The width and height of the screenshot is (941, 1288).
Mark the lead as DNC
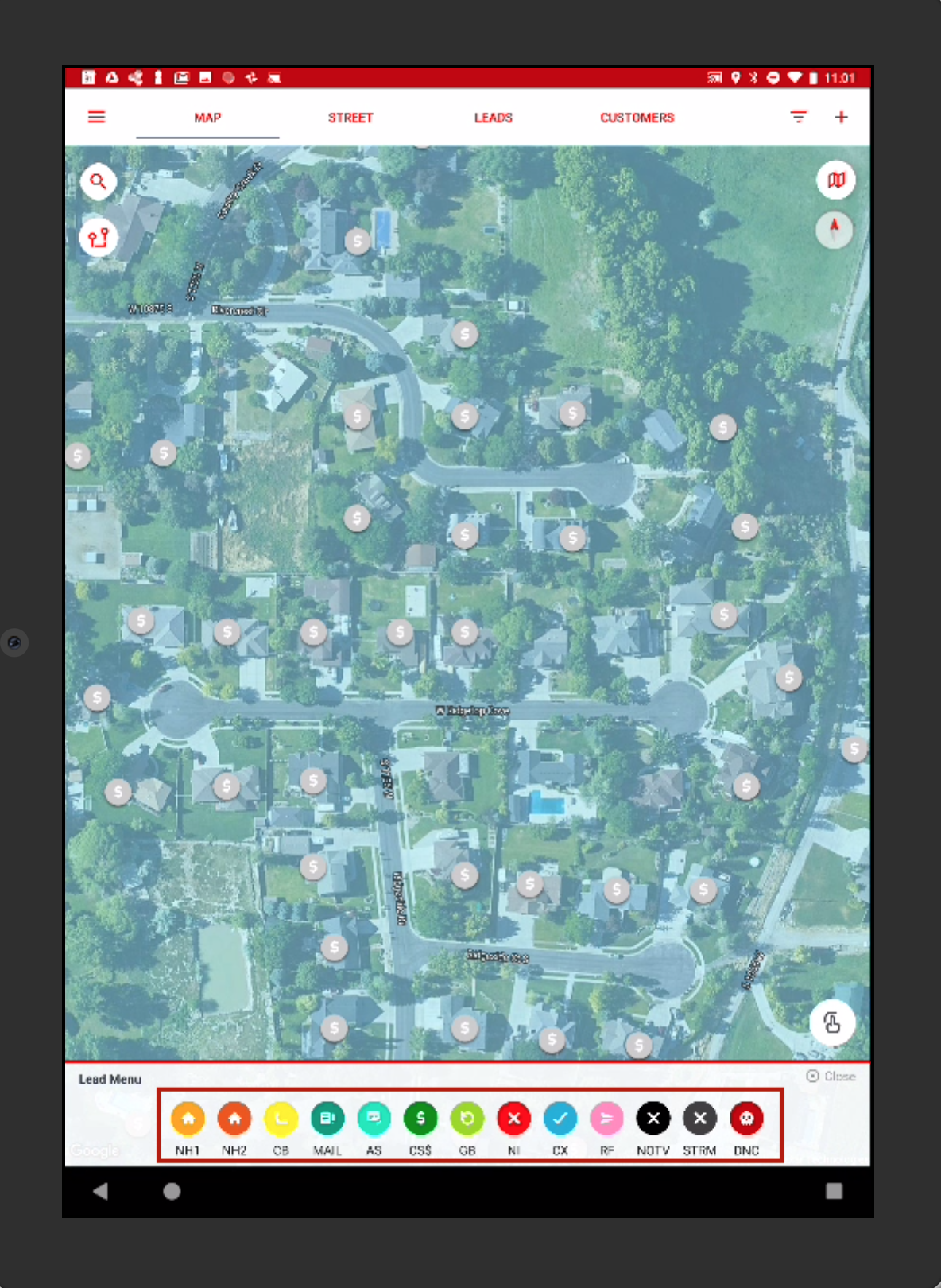(x=746, y=1119)
